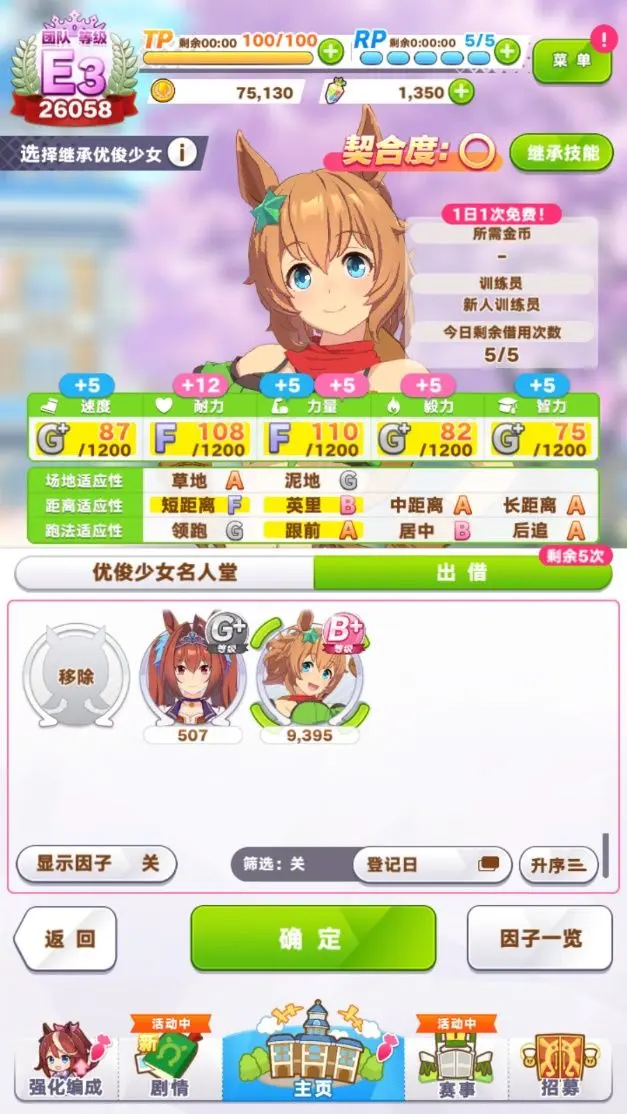Switch to the 出借 tab
627x1114 pixels.
463,573
